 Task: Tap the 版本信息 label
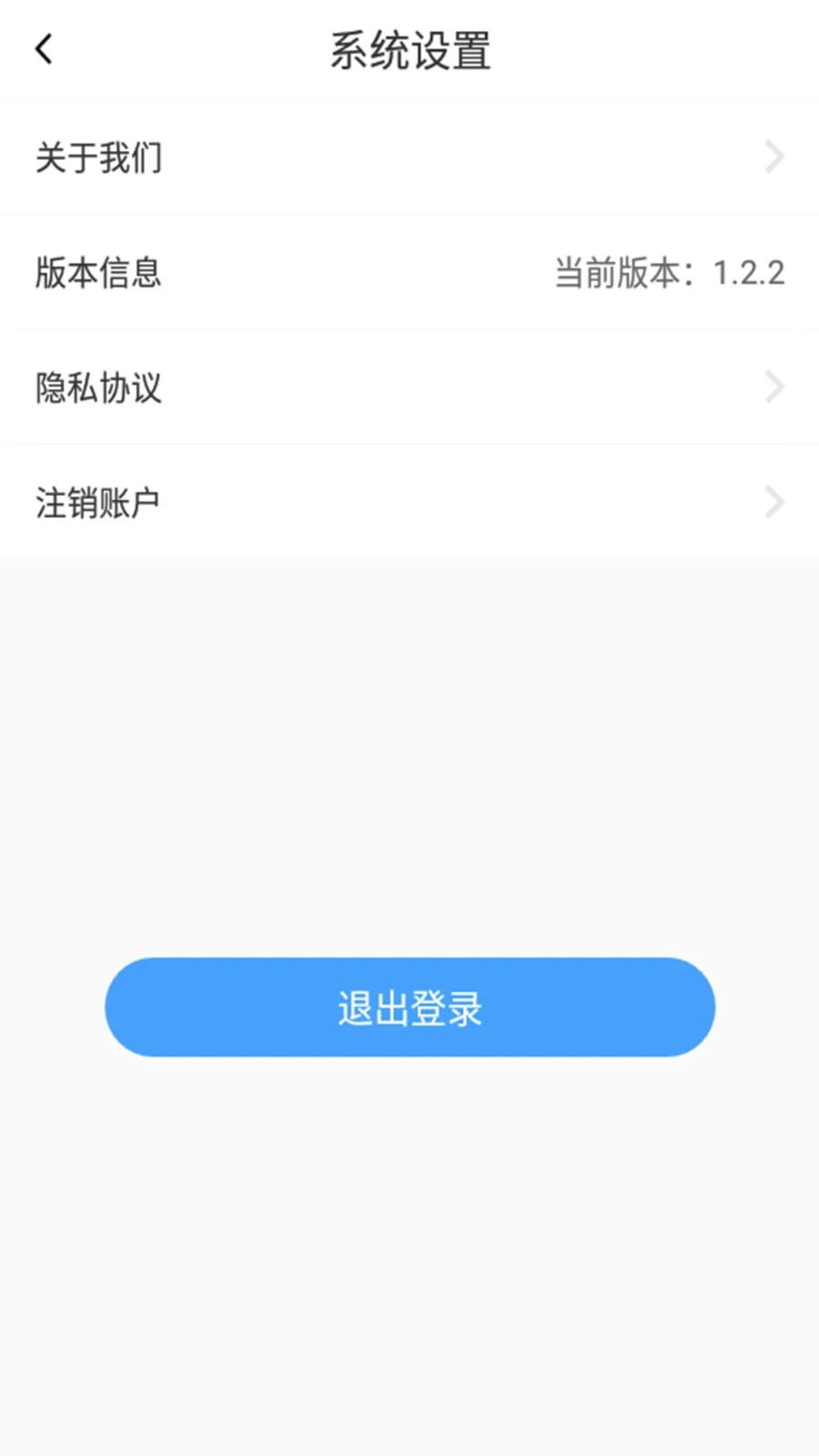click(99, 273)
